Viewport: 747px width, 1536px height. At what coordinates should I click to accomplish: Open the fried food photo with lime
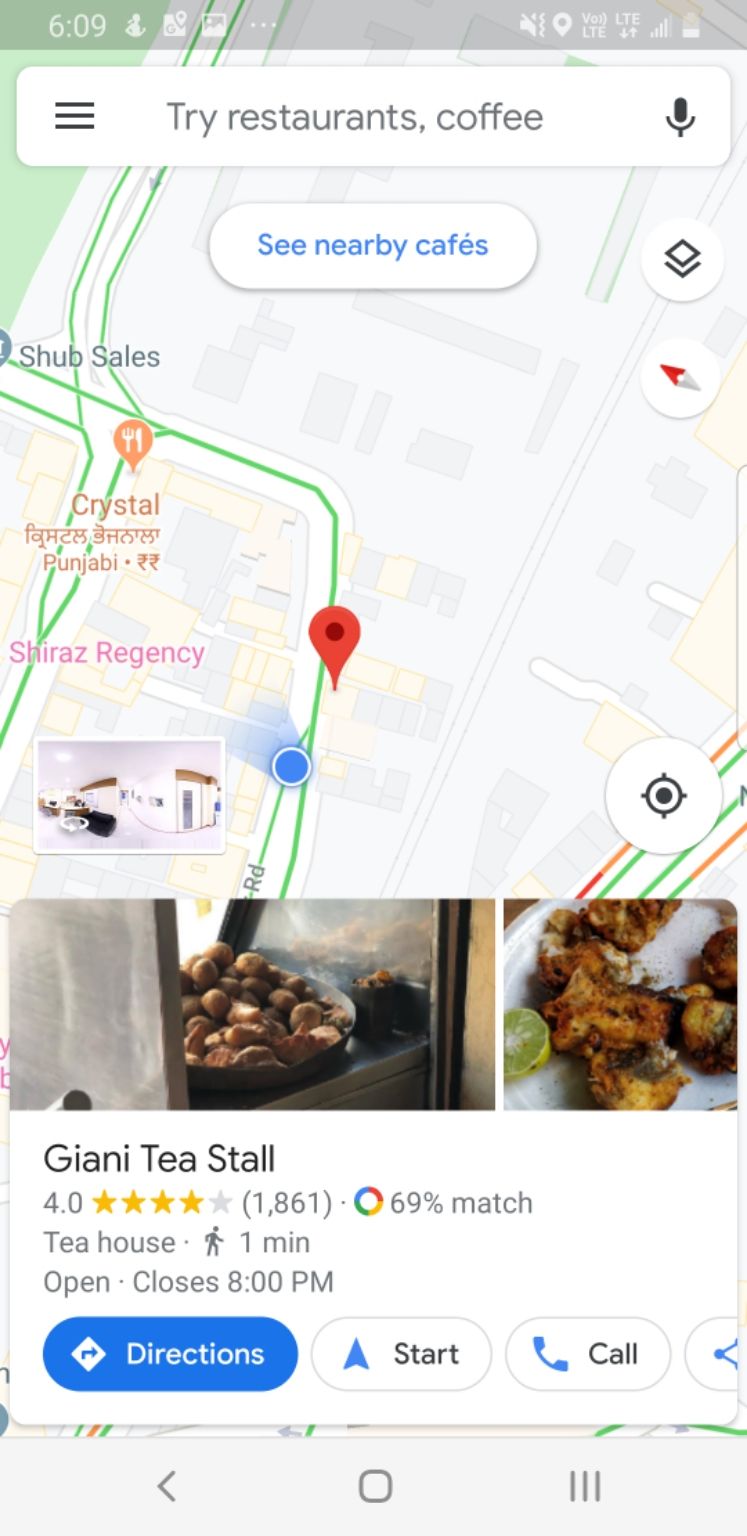[620, 1004]
